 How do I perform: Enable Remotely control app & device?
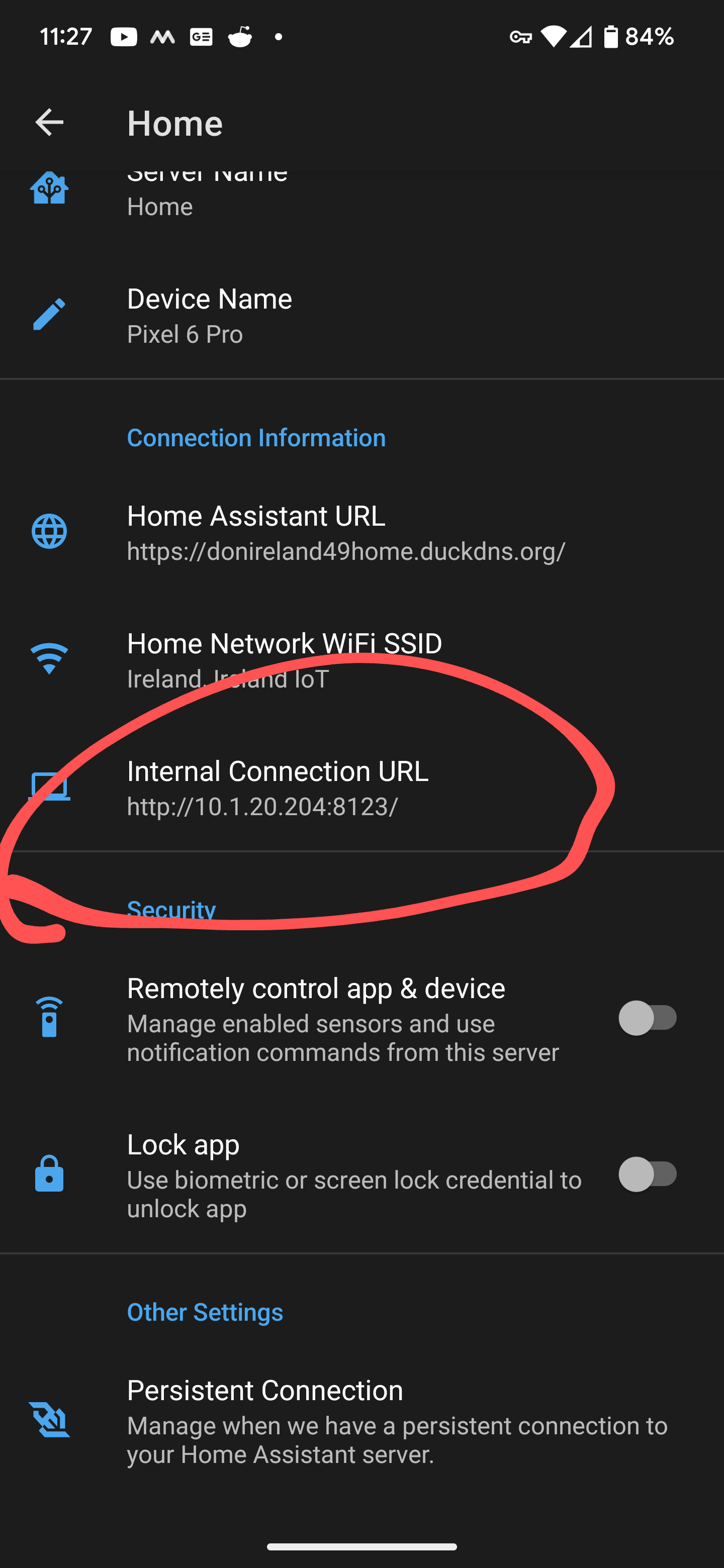(647, 1018)
